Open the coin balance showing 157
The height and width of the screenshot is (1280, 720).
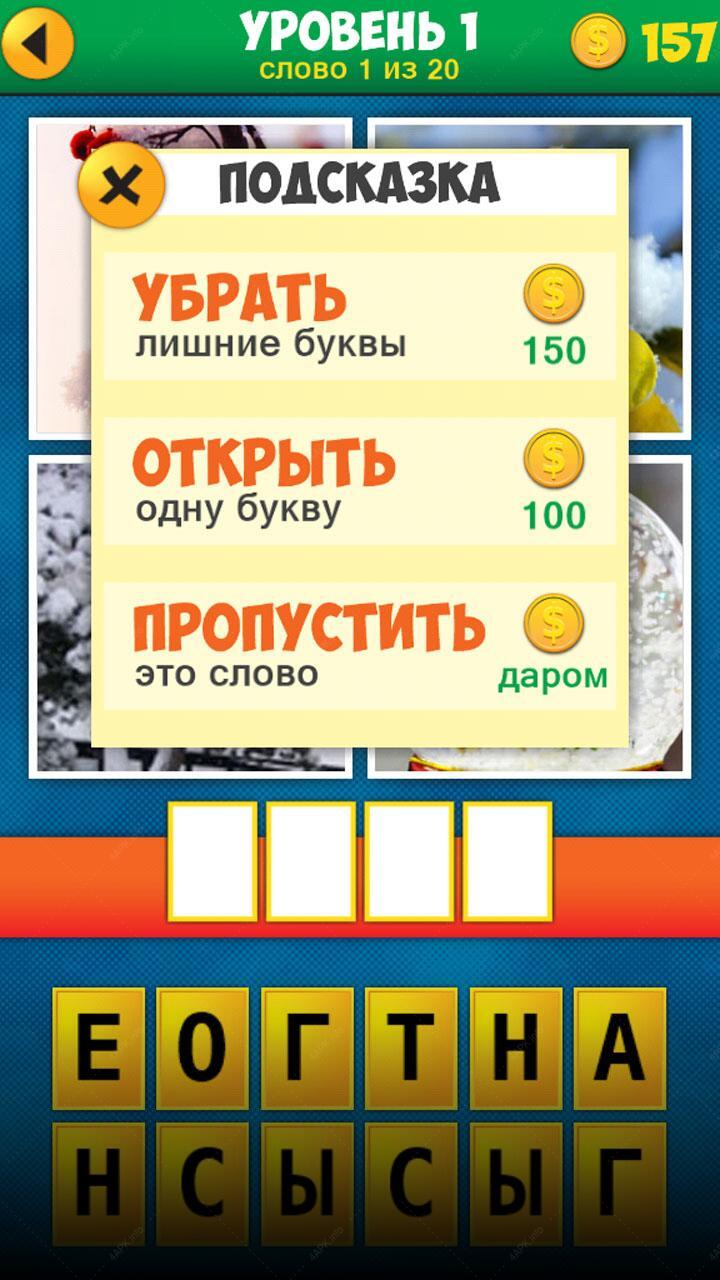tap(643, 42)
